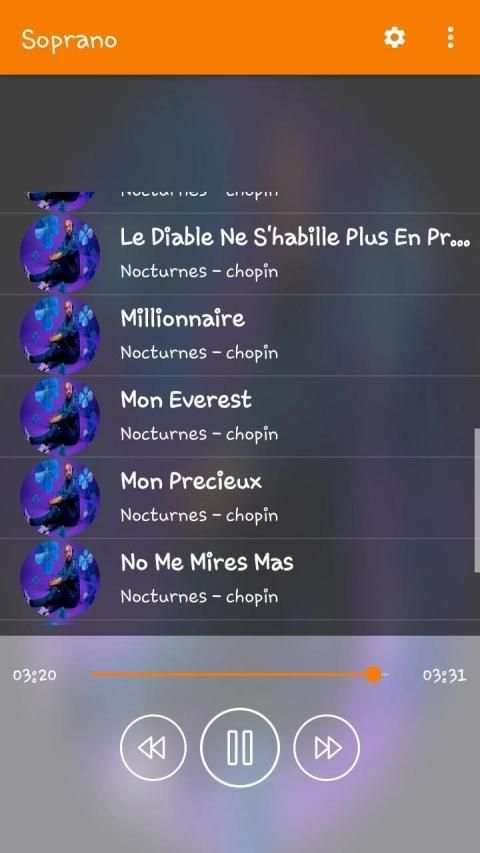480x853 pixels.
Task: Play the track Mon Everest
Action: [x=240, y=416]
